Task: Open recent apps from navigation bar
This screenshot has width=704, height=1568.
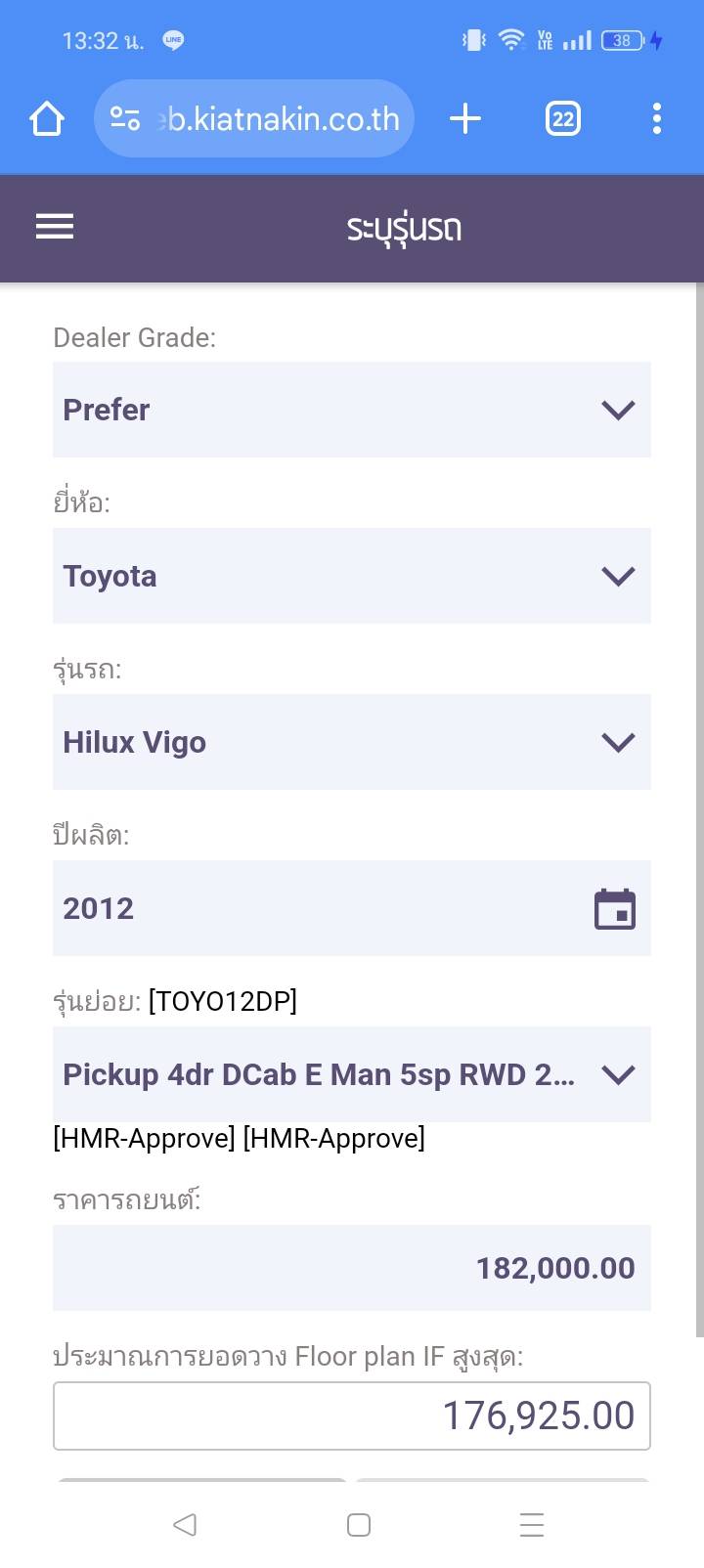Action: tap(531, 1524)
